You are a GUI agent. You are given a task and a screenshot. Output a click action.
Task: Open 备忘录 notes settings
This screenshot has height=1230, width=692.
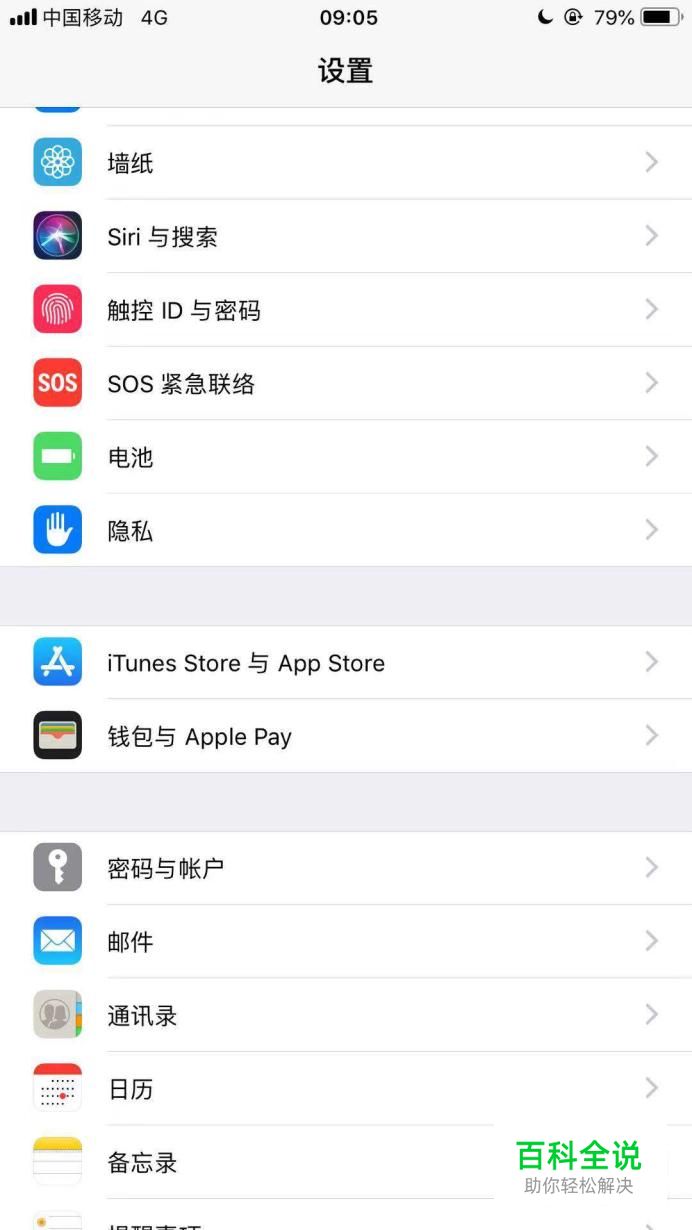pyautogui.click(x=300, y=1162)
